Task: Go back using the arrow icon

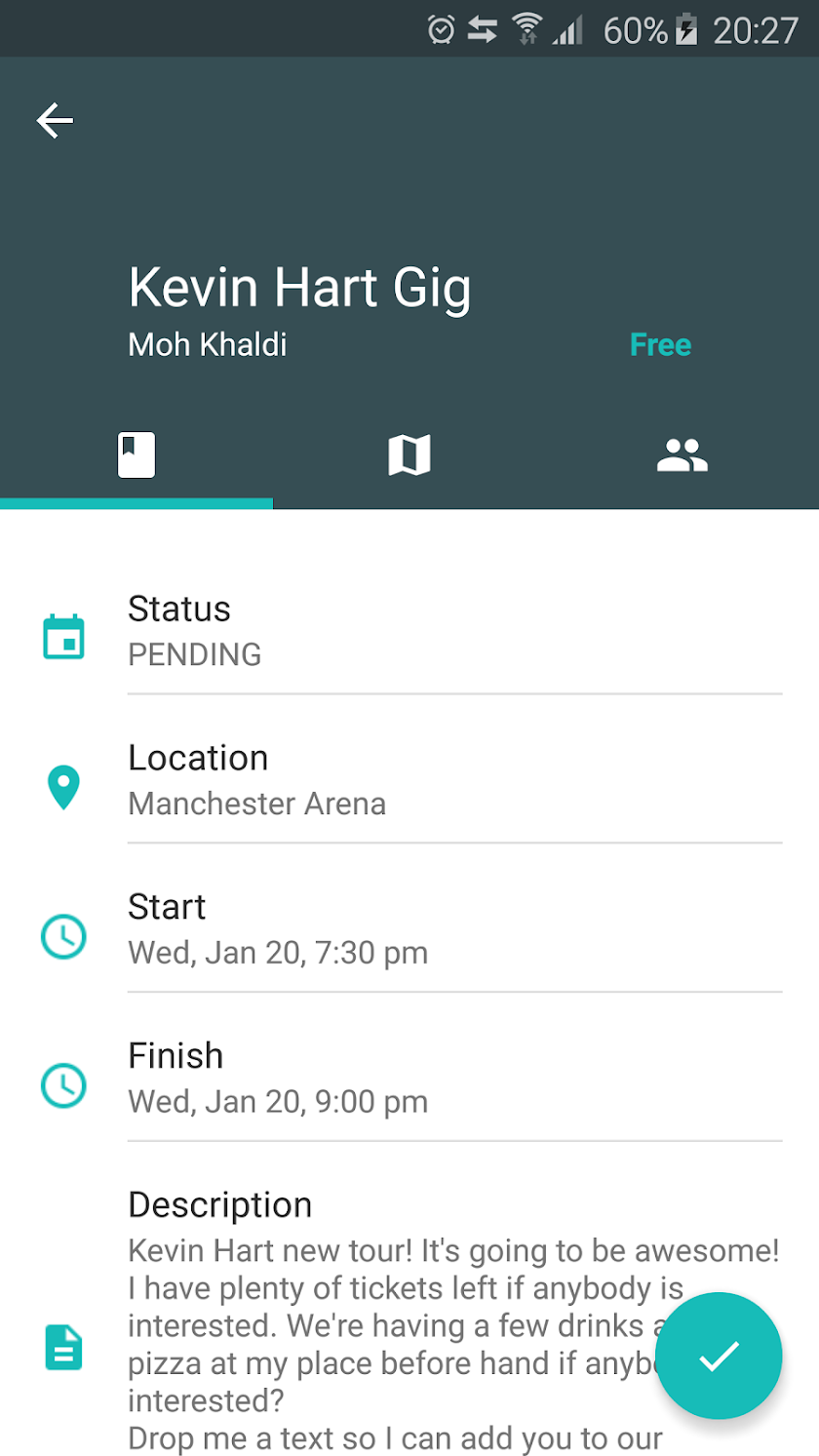Action: pos(56,121)
